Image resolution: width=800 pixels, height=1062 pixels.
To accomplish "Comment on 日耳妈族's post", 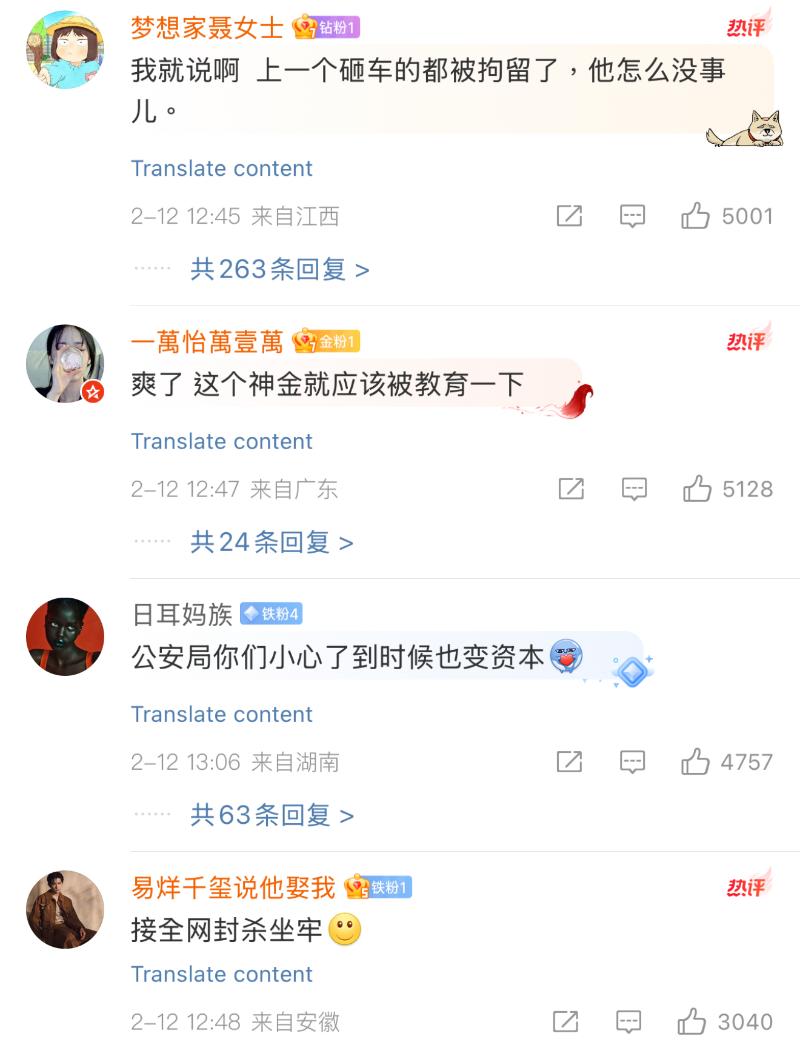I will coord(632,762).
